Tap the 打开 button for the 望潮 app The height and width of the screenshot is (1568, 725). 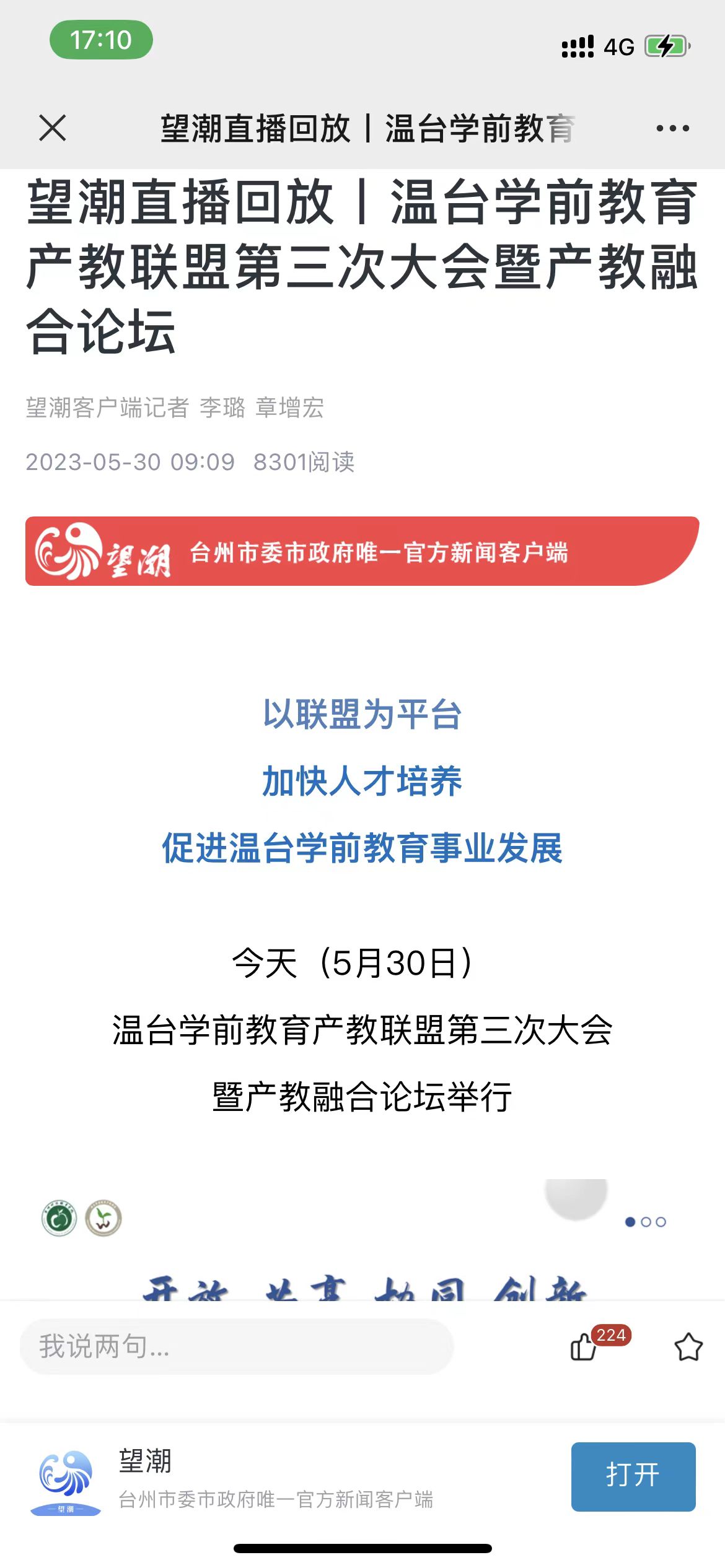633,1476
